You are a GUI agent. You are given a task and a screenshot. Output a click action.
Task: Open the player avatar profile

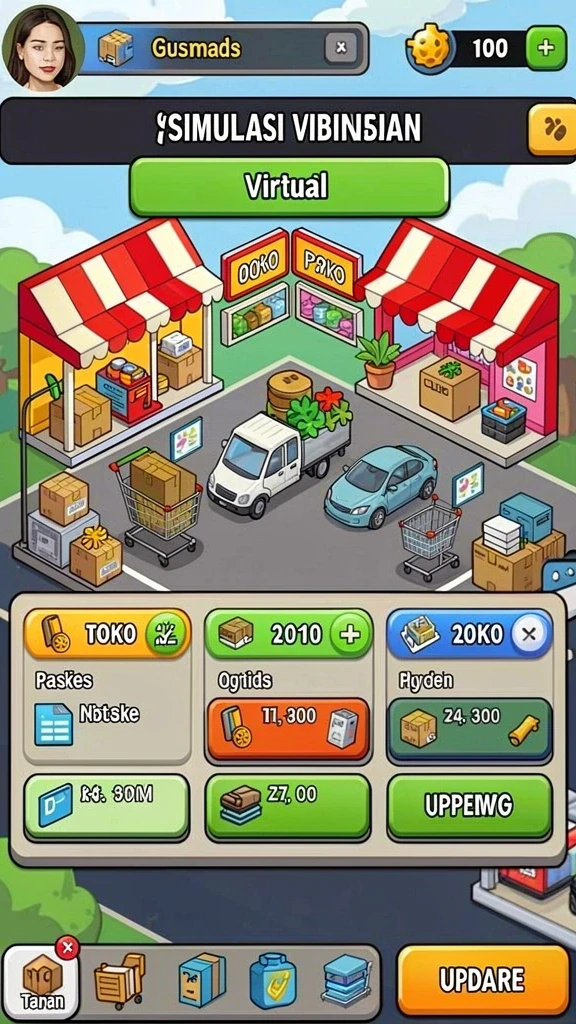point(42,47)
